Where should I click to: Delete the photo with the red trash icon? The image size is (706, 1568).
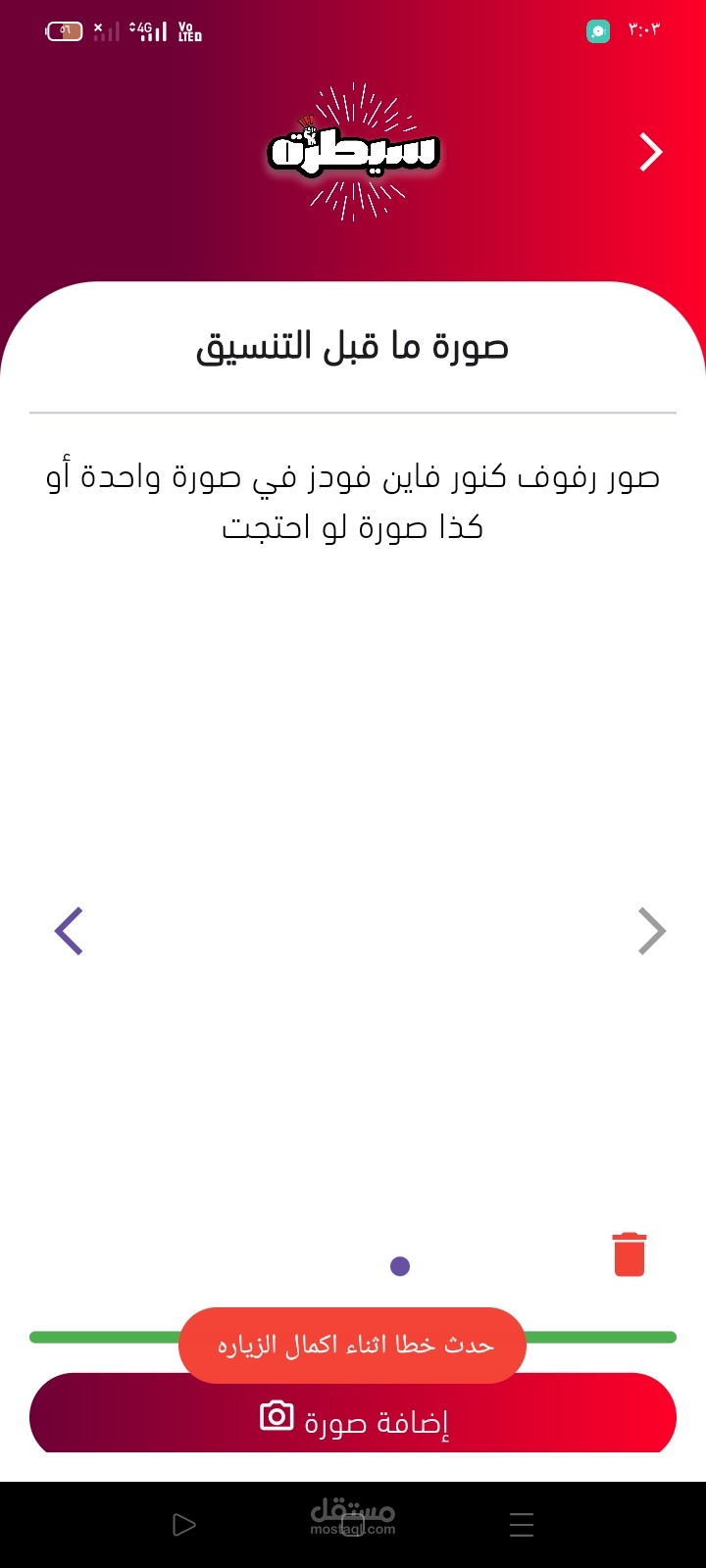pyautogui.click(x=630, y=1254)
